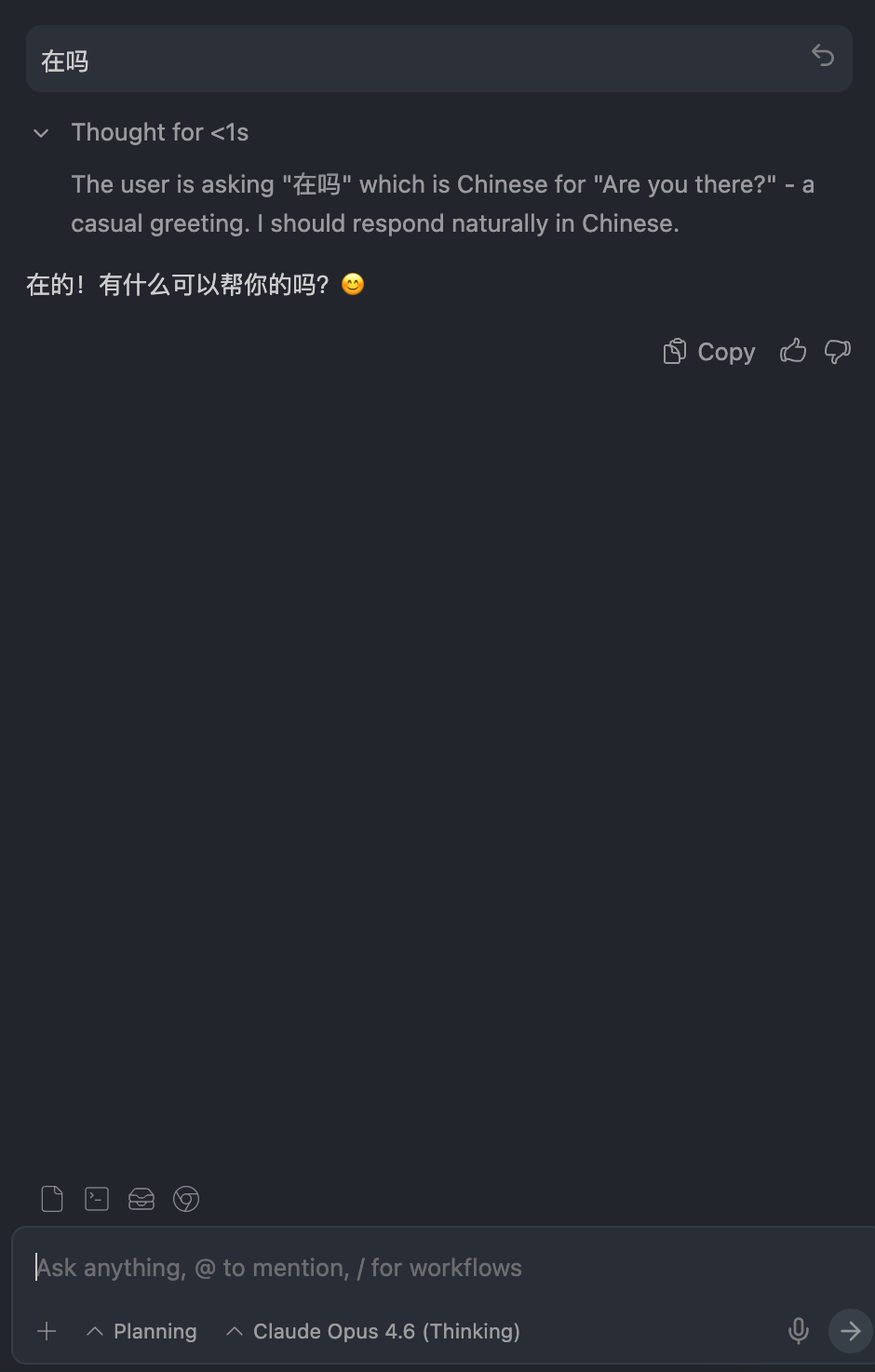Start voice input with the microphone
875x1372 pixels.
pyautogui.click(x=799, y=1331)
